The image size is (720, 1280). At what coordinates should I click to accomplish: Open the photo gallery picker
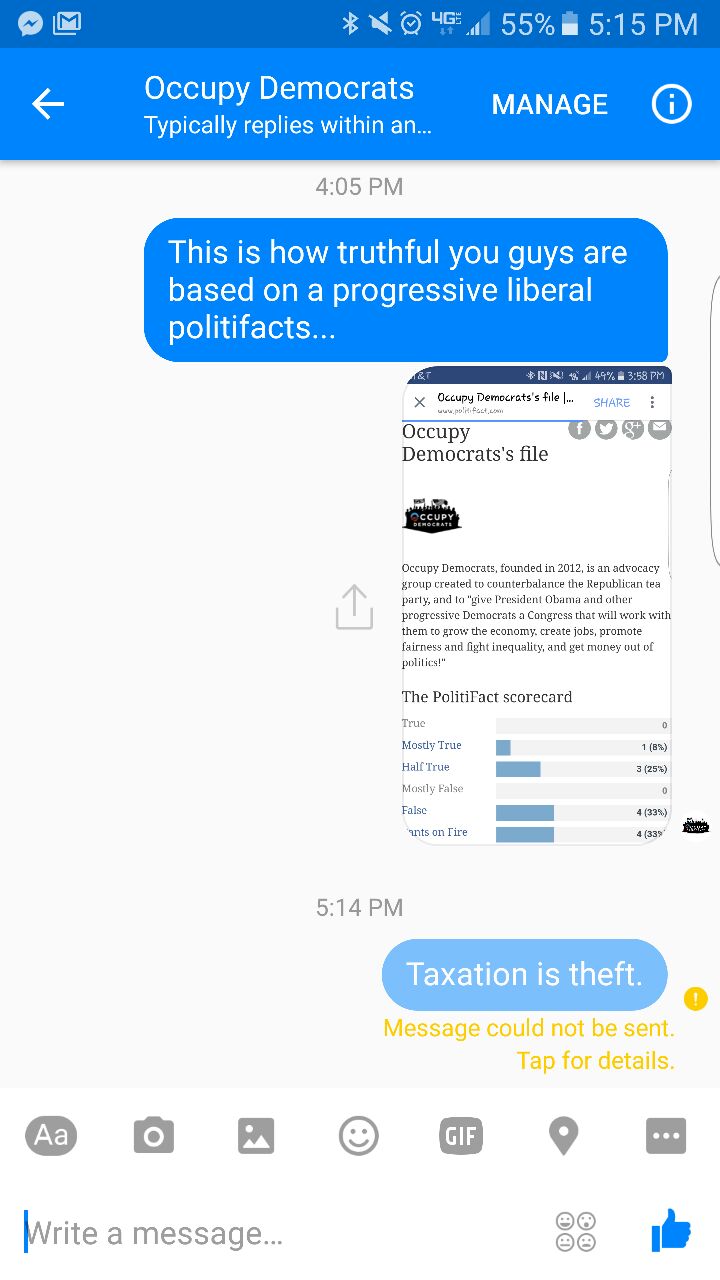256,1136
